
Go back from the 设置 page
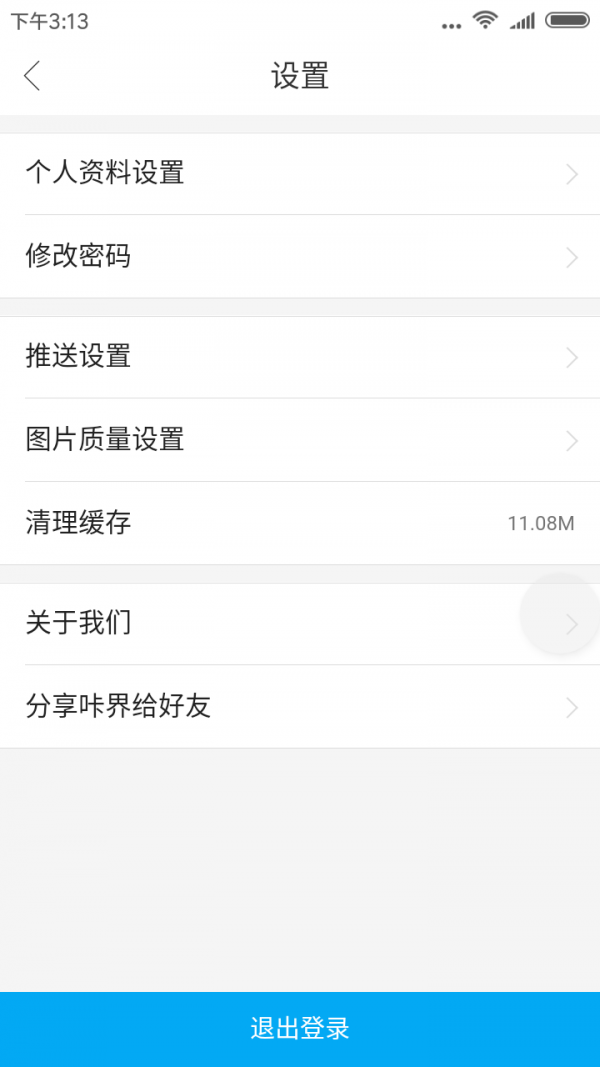[33, 75]
